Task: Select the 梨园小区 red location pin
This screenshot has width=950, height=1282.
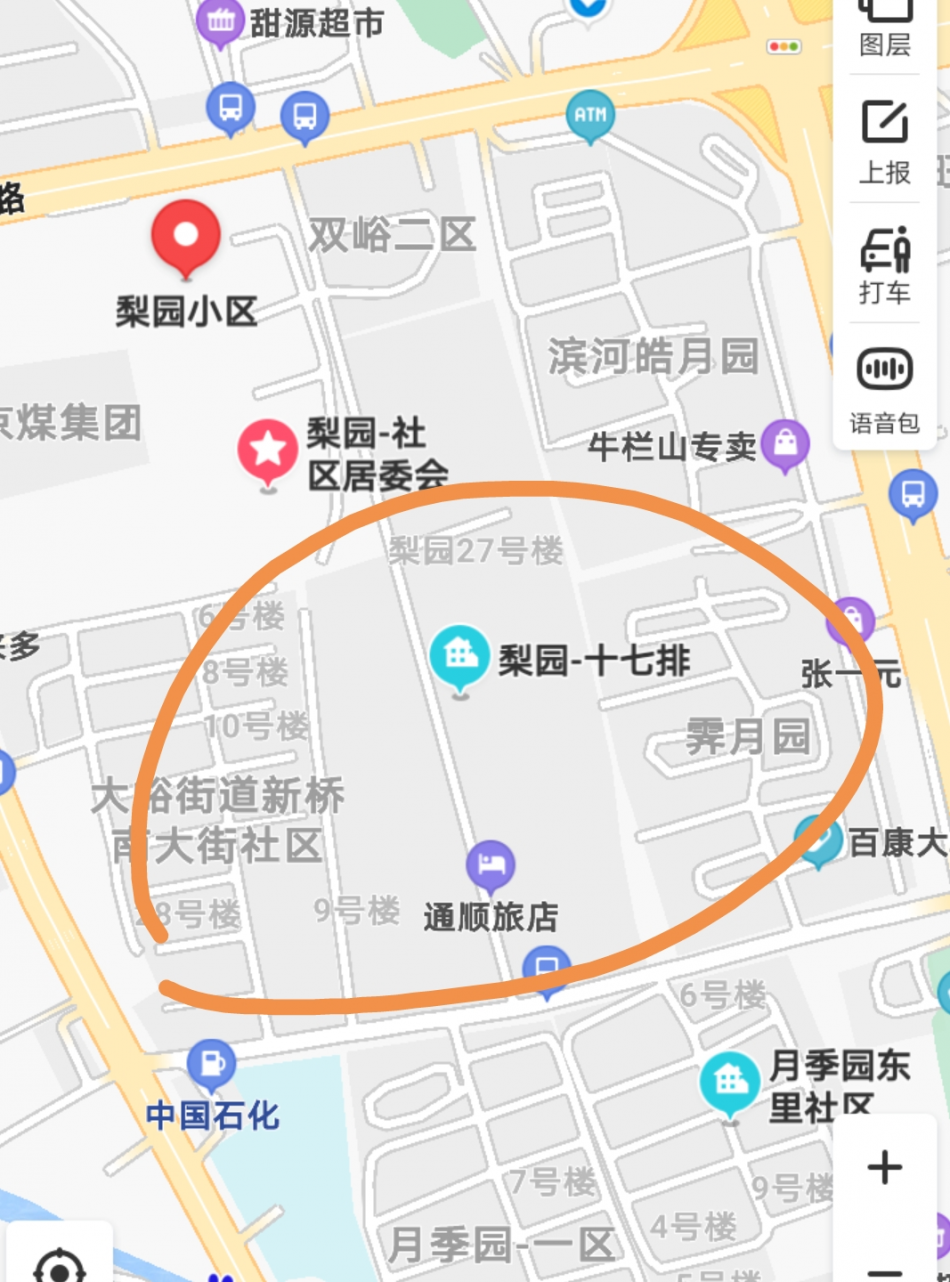Action: pos(185,236)
